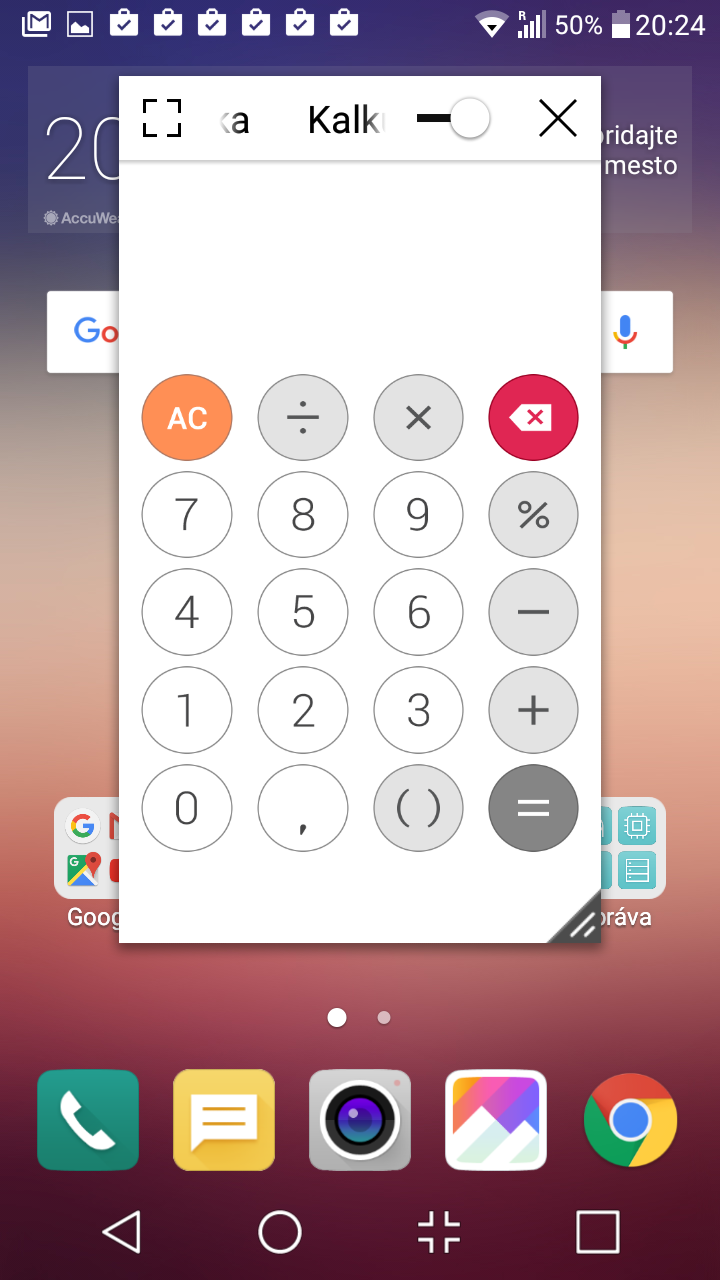Screen dimensions: 720x1280
Task: Launch the Camera app from the dock
Action: click(x=360, y=1120)
